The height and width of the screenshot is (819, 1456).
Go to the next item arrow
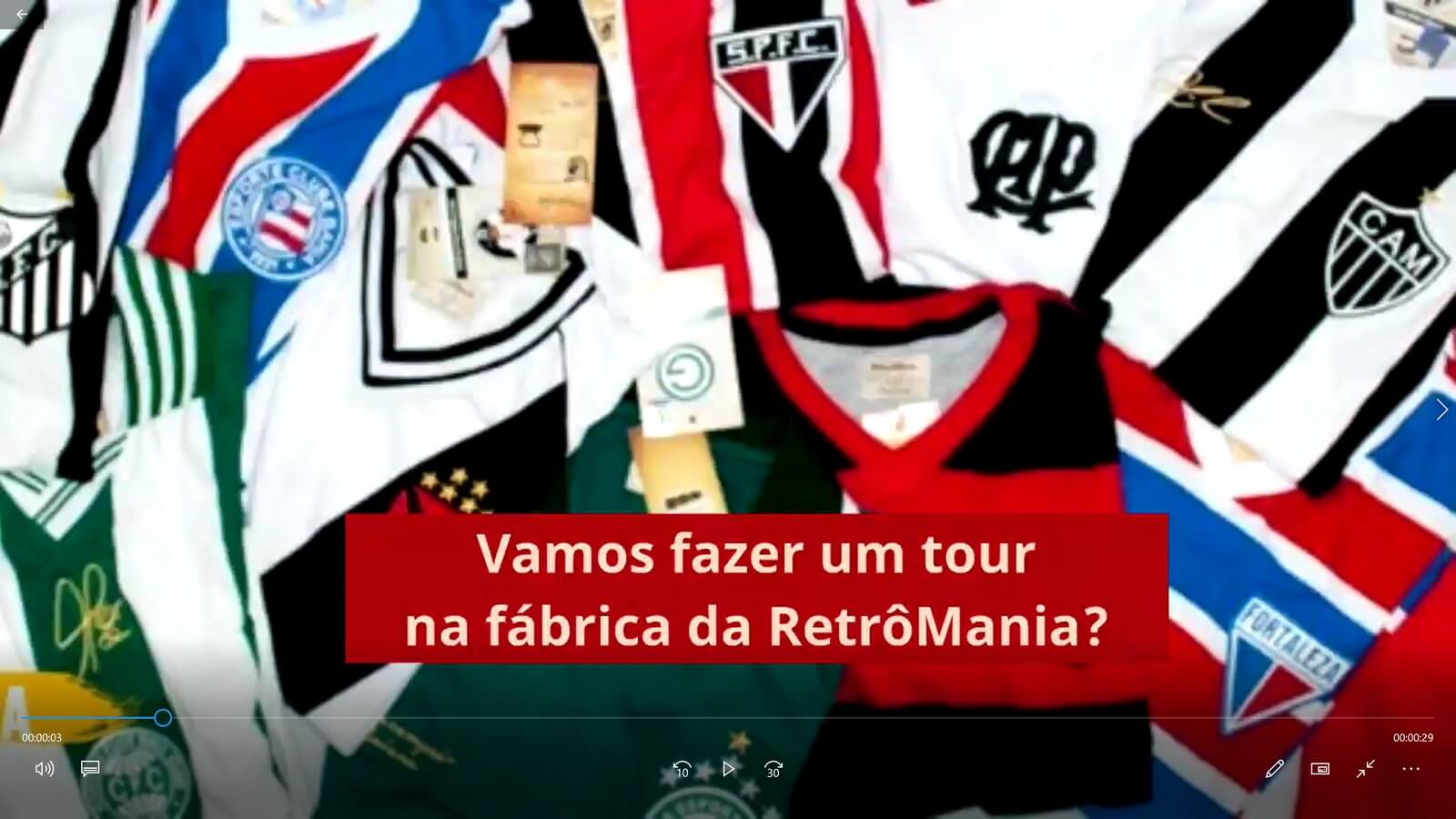(1441, 409)
